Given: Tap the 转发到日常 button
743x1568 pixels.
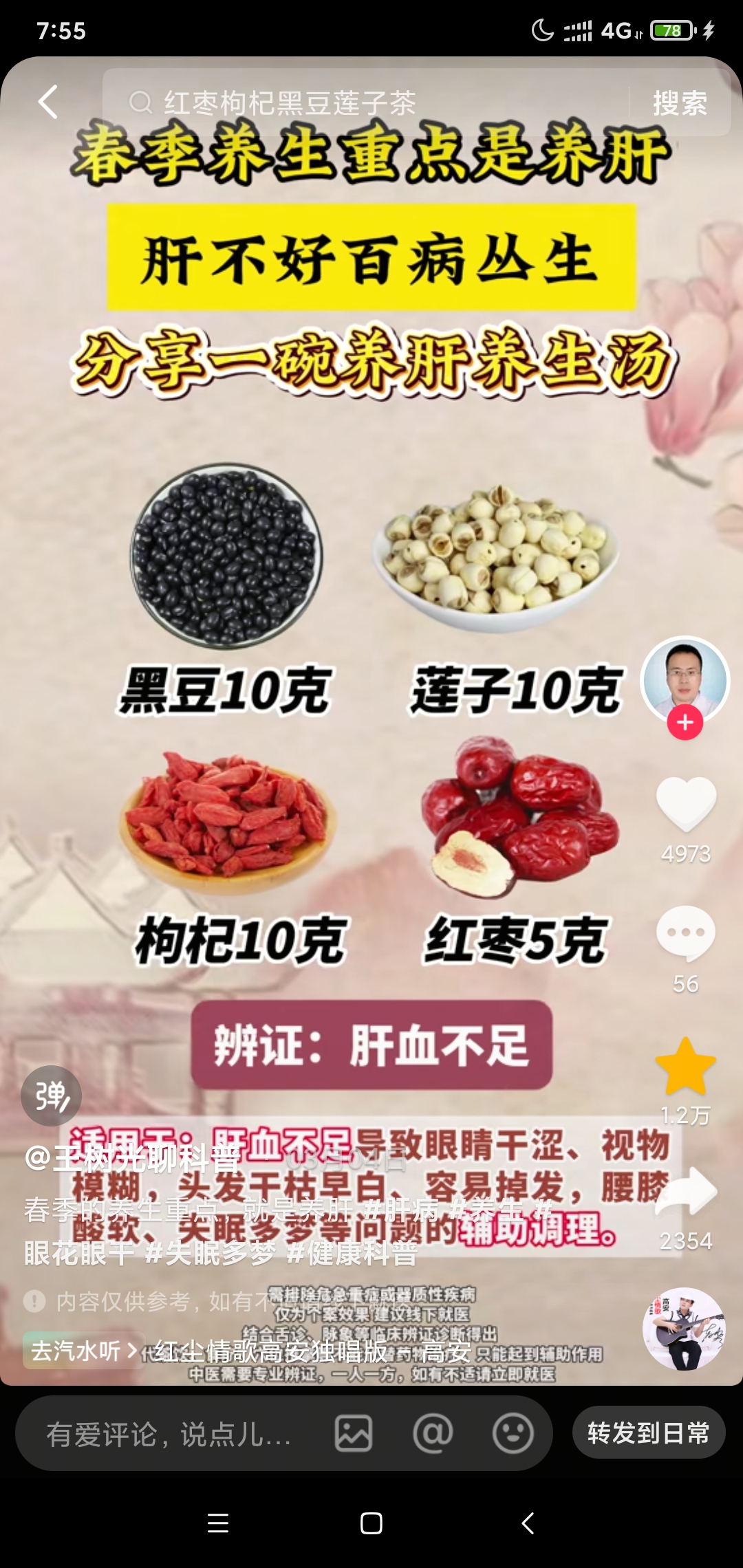Looking at the screenshot, I should pos(648,1433).
